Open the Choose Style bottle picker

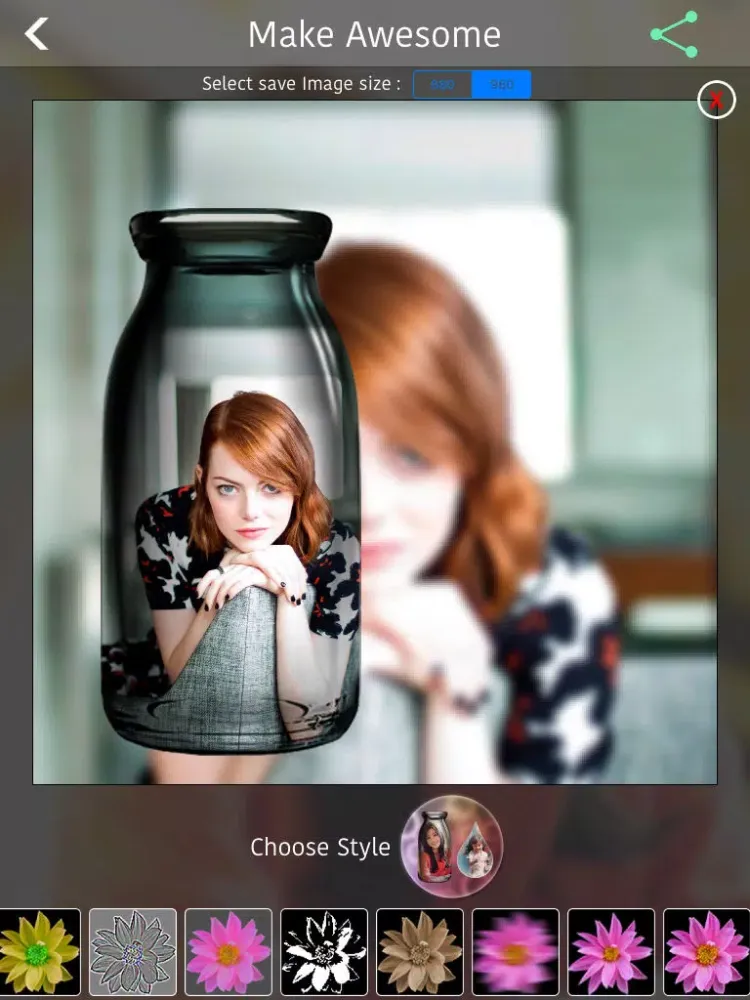tap(452, 847)
